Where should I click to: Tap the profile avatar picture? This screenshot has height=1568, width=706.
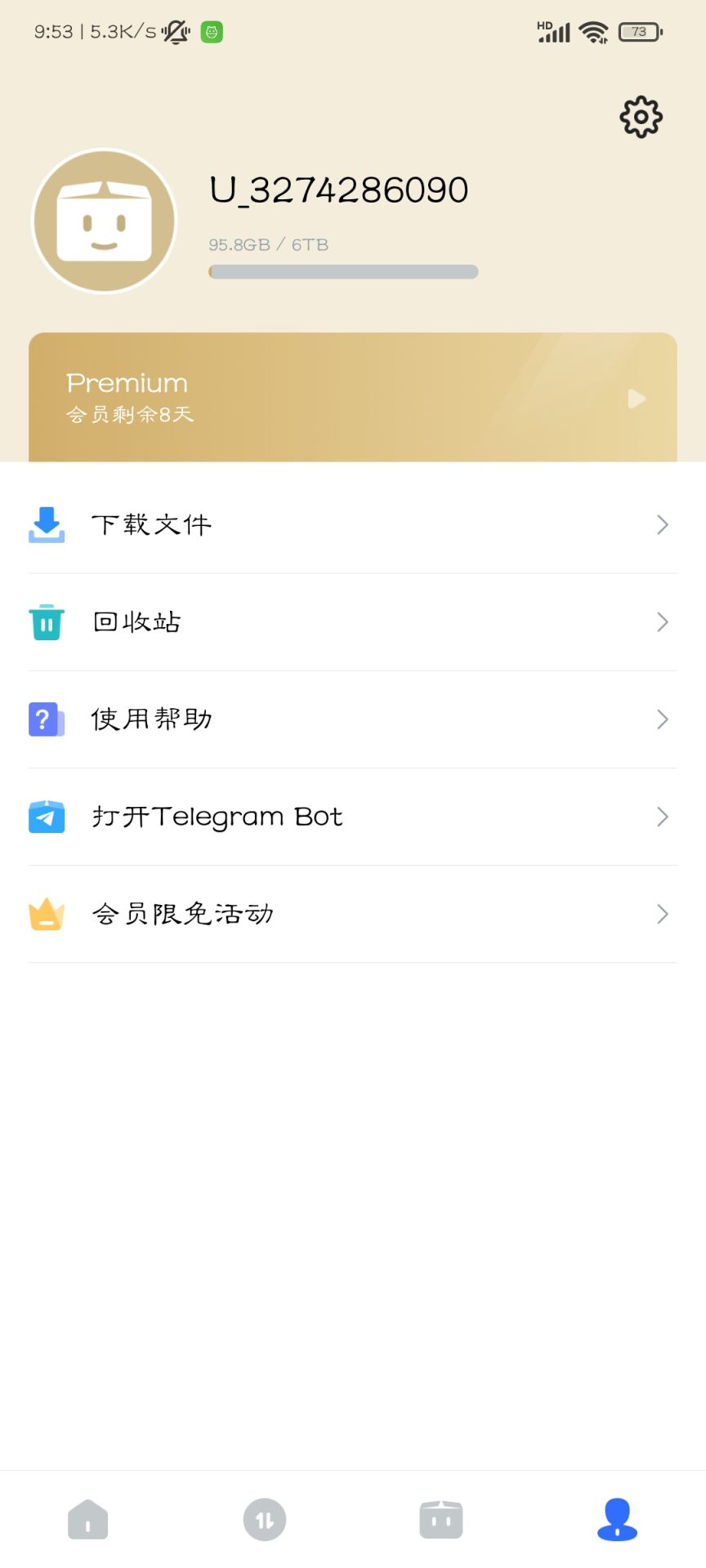click(104, 221)
